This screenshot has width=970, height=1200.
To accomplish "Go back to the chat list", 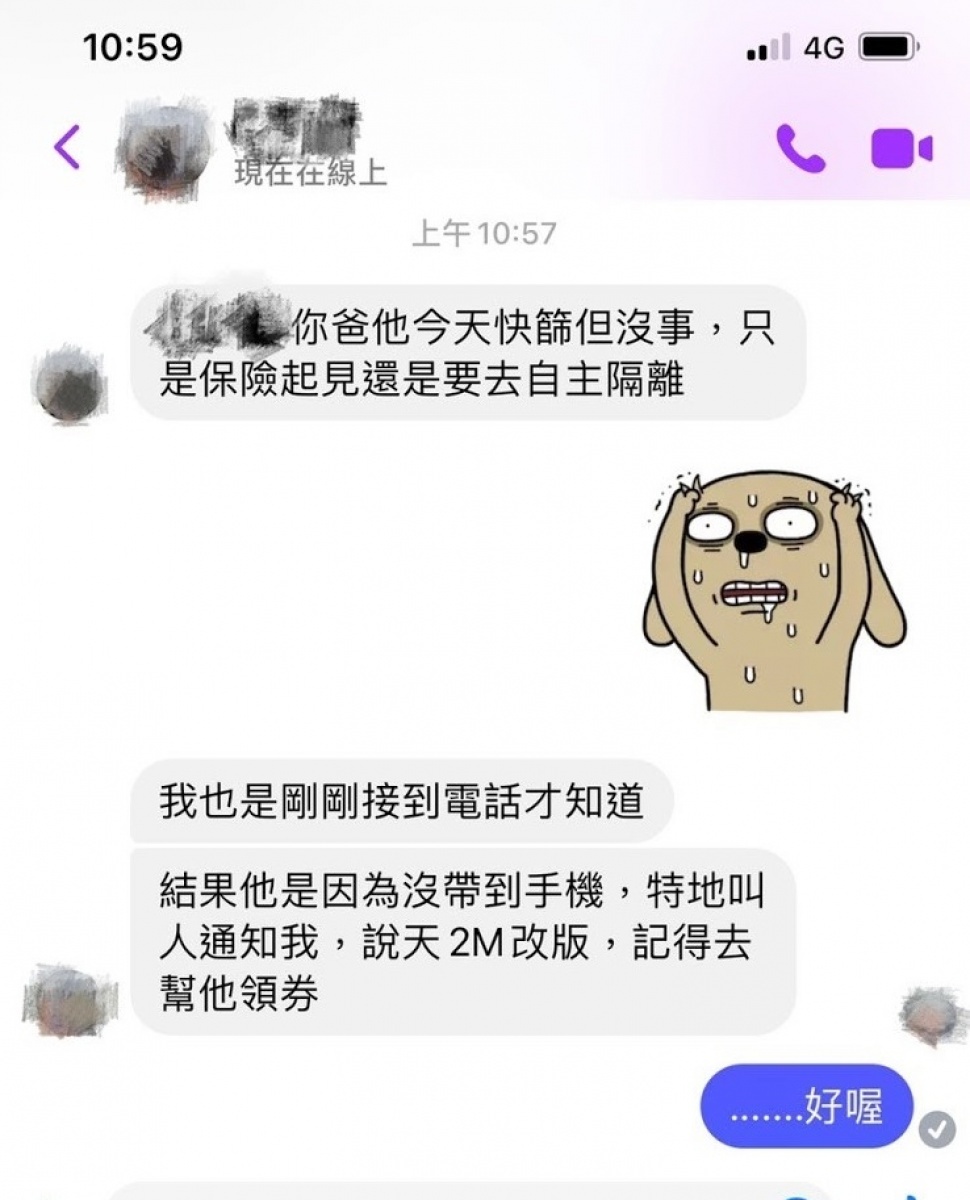I will tap(67, 148).
